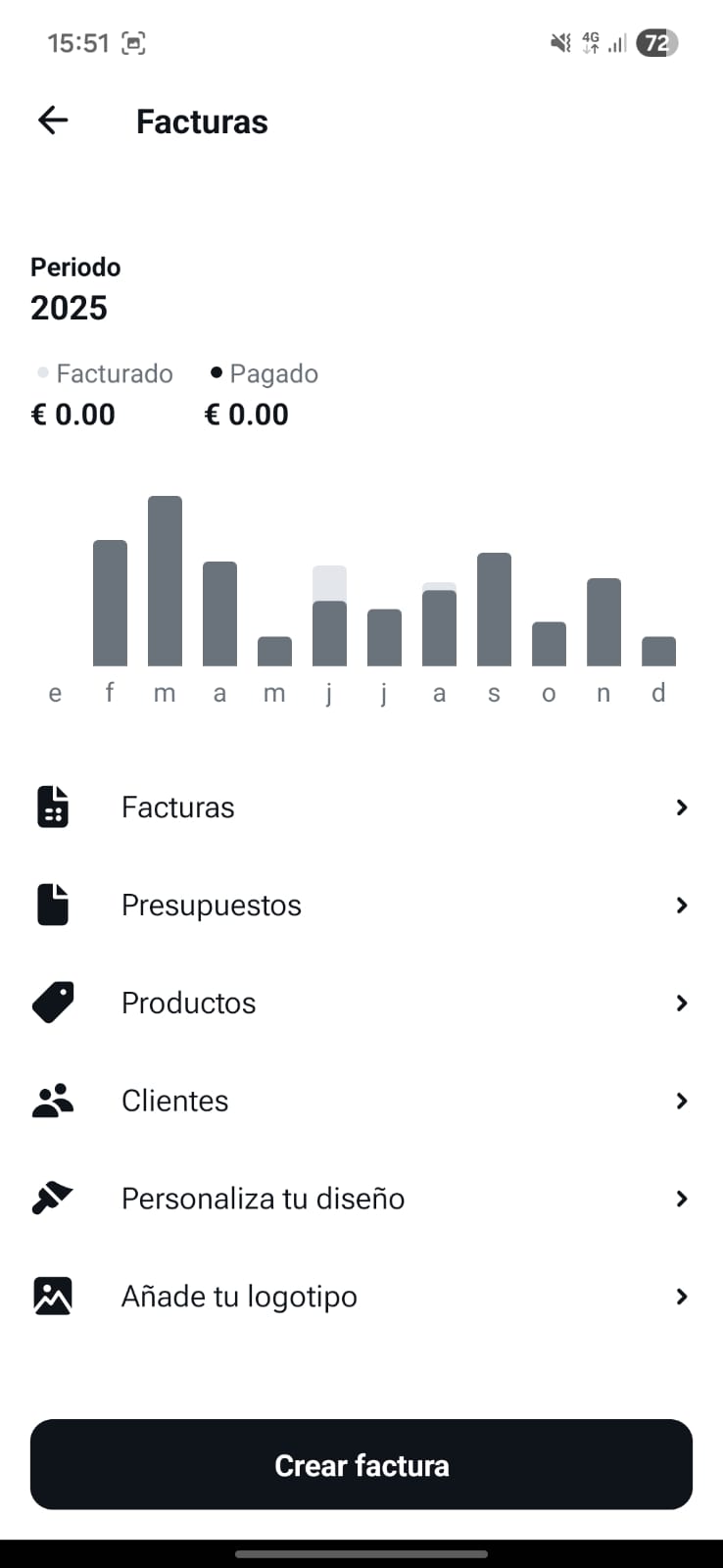Click the screen capture icon near the clock
723x1568 pixels.
click(133, 43)
